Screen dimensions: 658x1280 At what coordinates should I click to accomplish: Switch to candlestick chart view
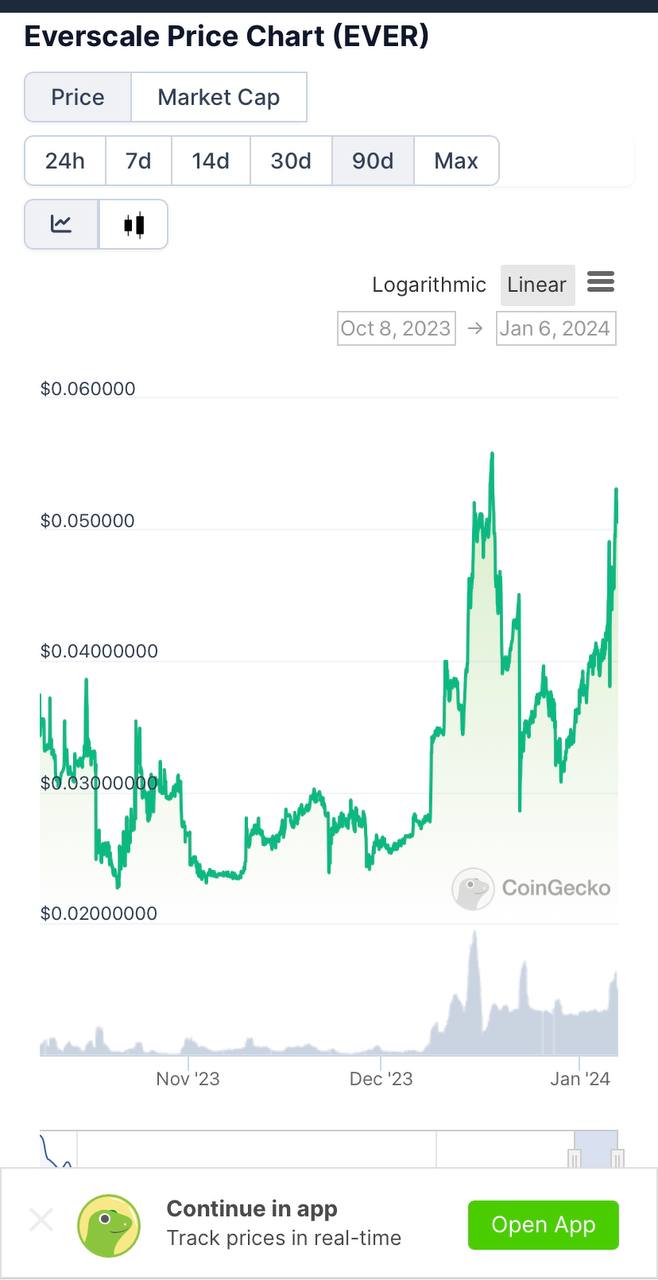click(134, 224)
